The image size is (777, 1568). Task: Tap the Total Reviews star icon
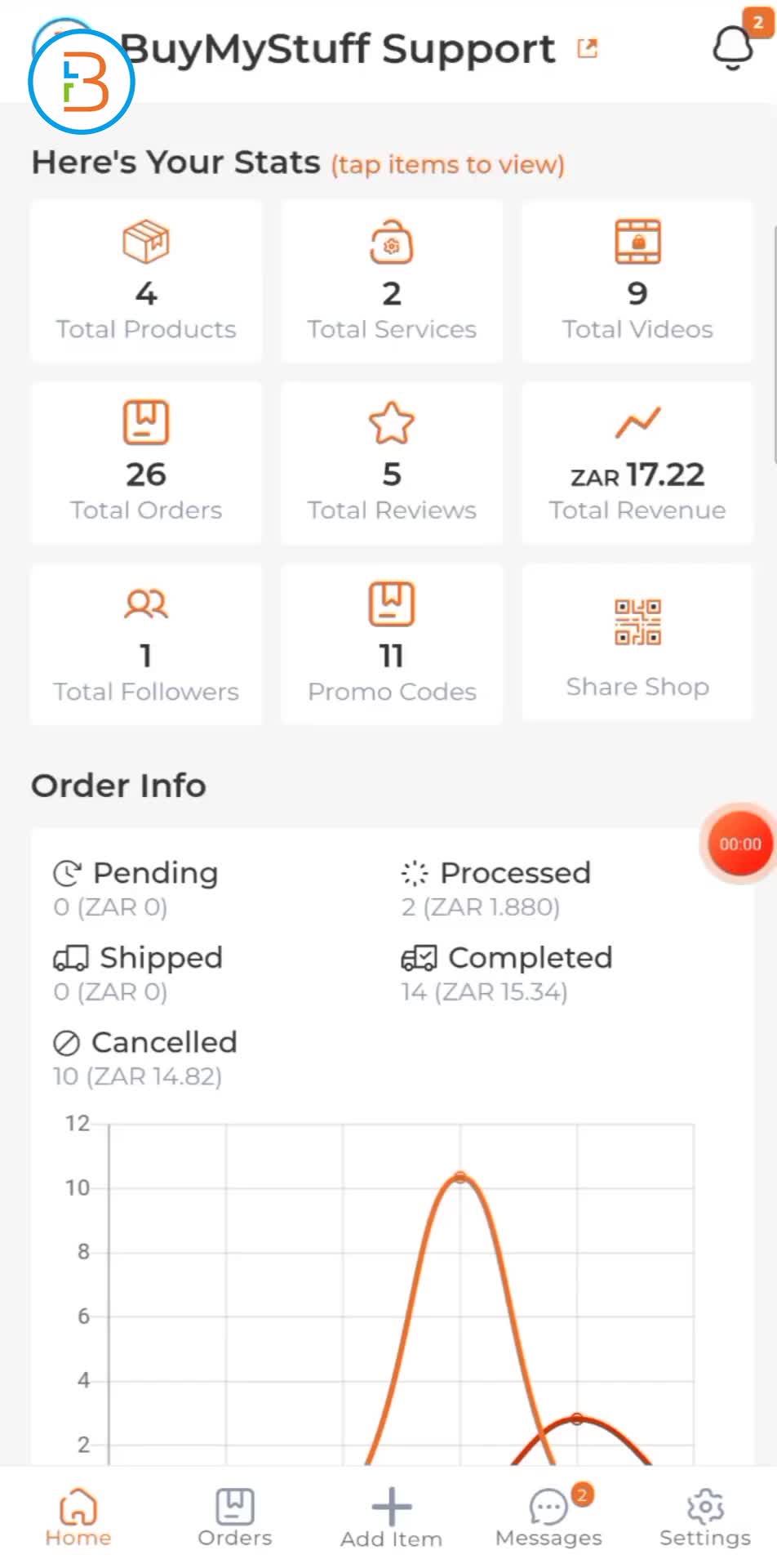(391, 423)
